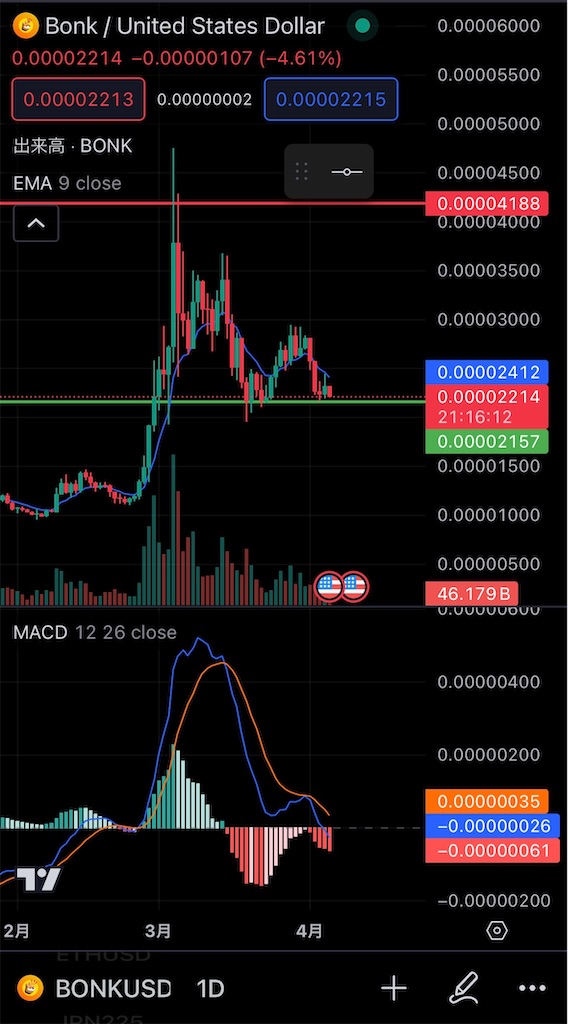The height and width of the screenshot is (1024, 568).
Task: Open the floating line drawing tool
Action: (347, 172)
